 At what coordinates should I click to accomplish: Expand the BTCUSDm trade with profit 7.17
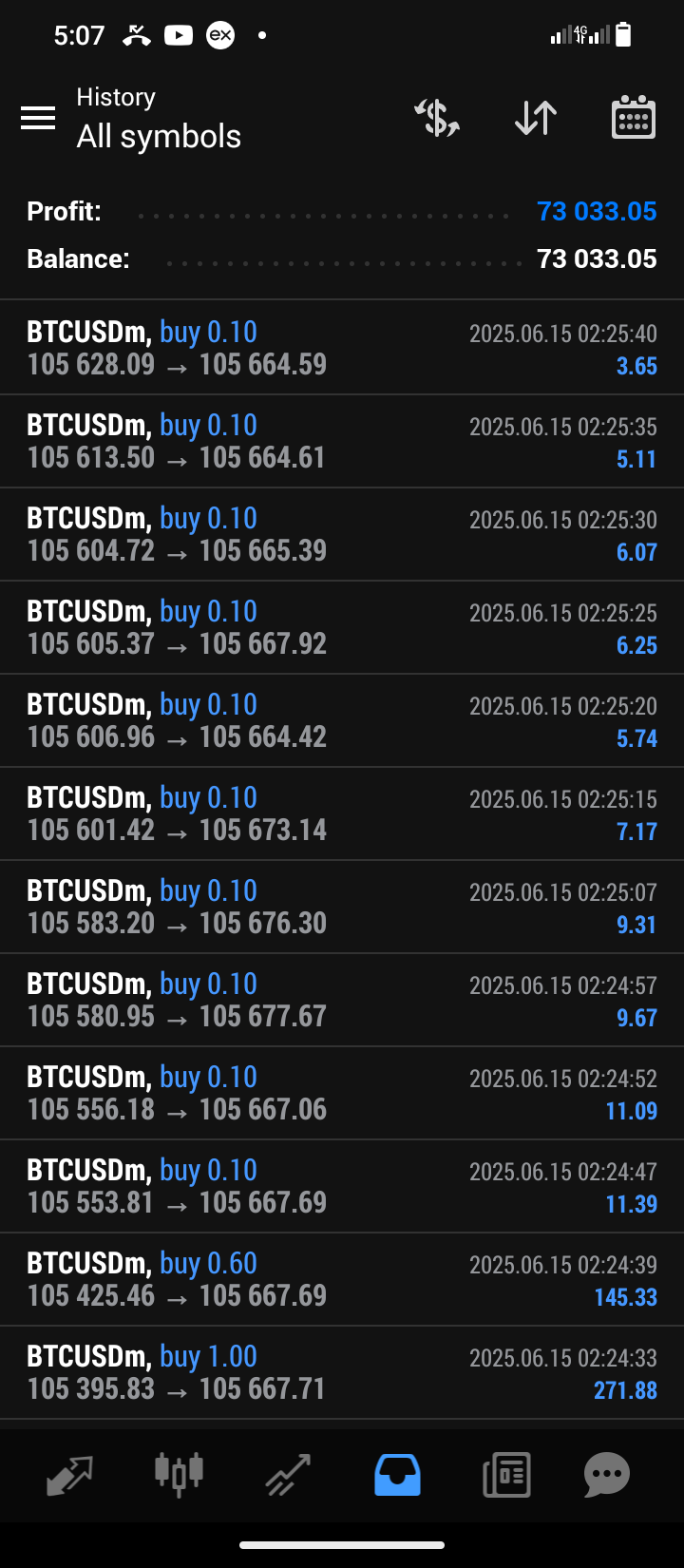(342, 813)
